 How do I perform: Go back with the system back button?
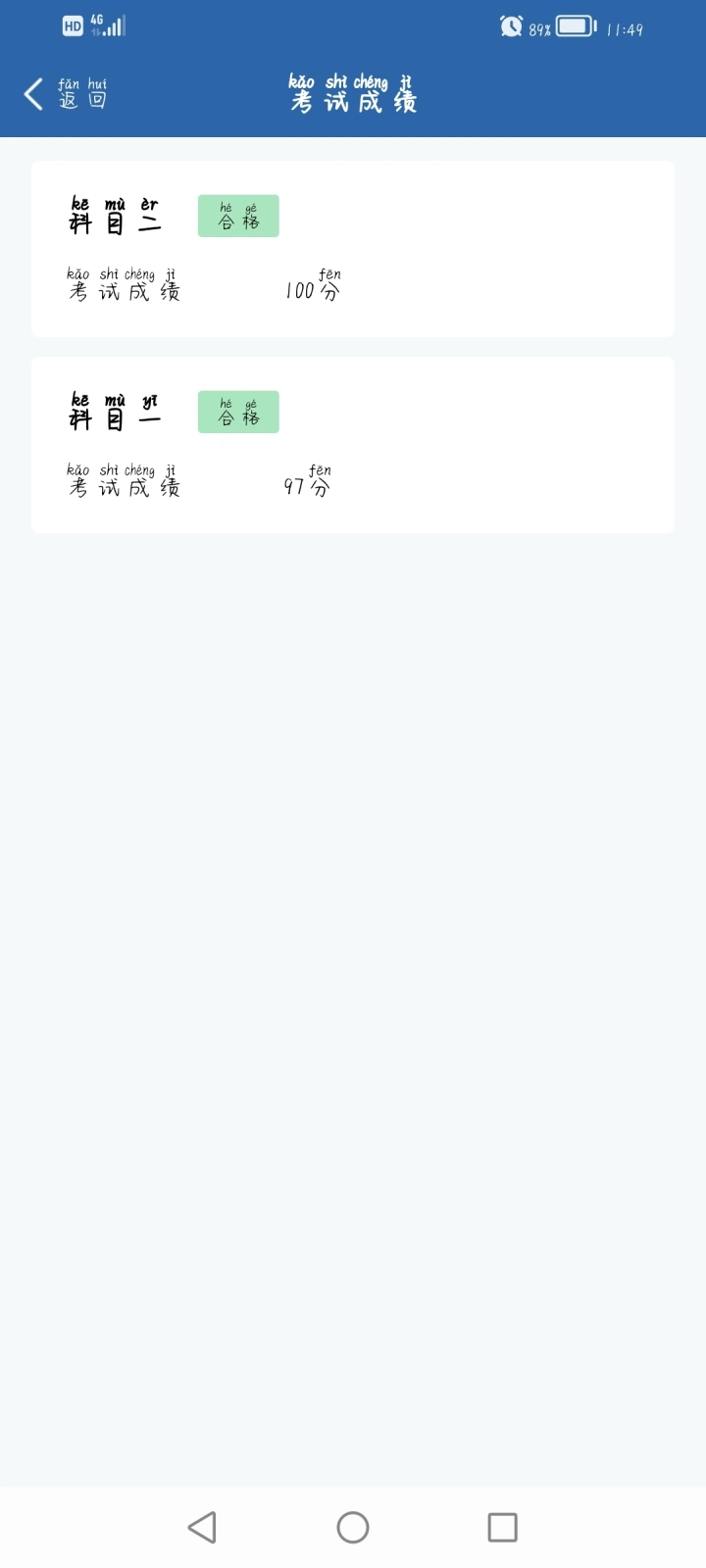click(x=202, y=1527)
